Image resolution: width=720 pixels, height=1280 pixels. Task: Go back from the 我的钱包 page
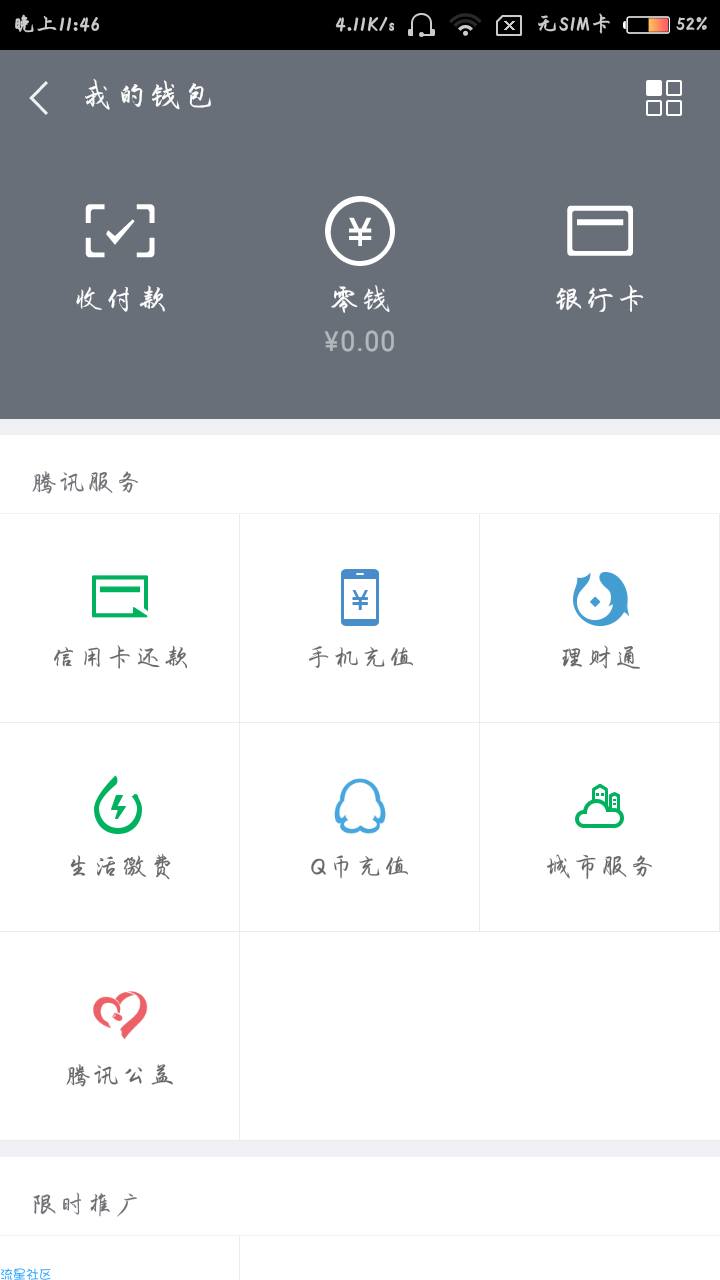[39, 98]
